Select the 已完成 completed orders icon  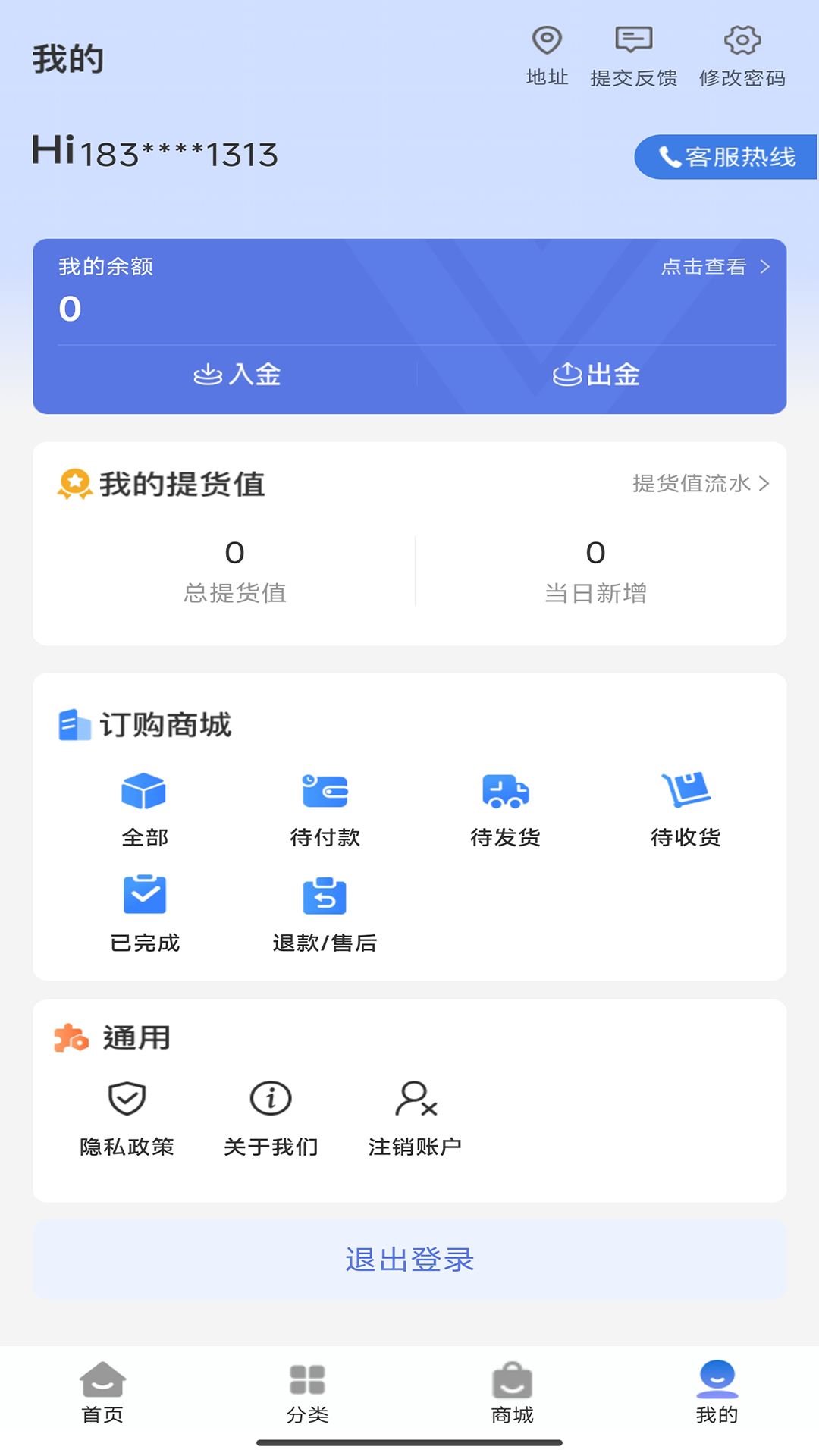(144, 896)
